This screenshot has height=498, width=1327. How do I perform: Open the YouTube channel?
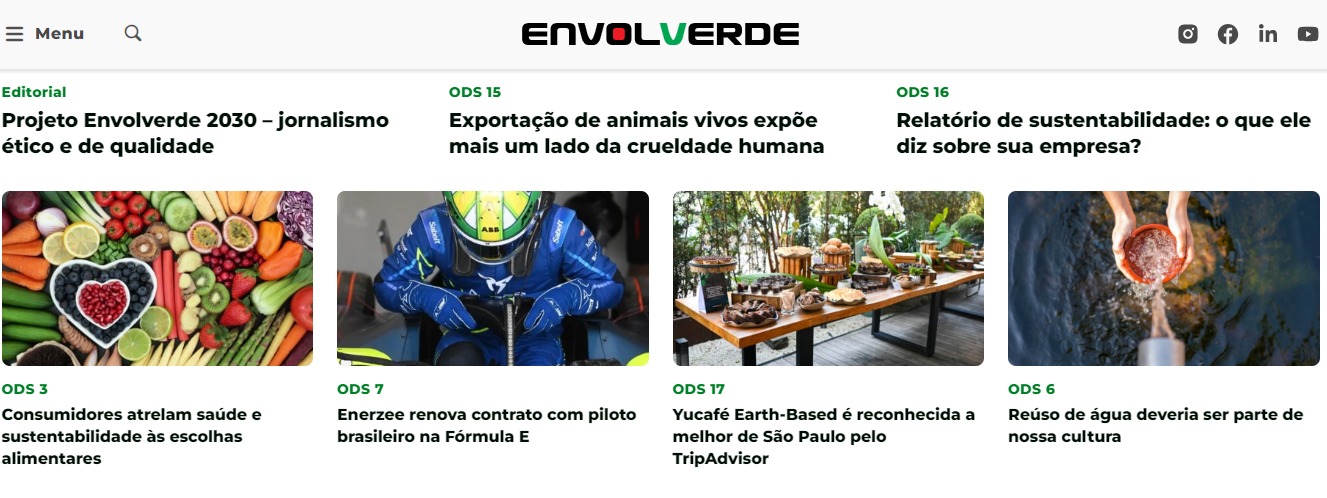(x=1308, y=34)
